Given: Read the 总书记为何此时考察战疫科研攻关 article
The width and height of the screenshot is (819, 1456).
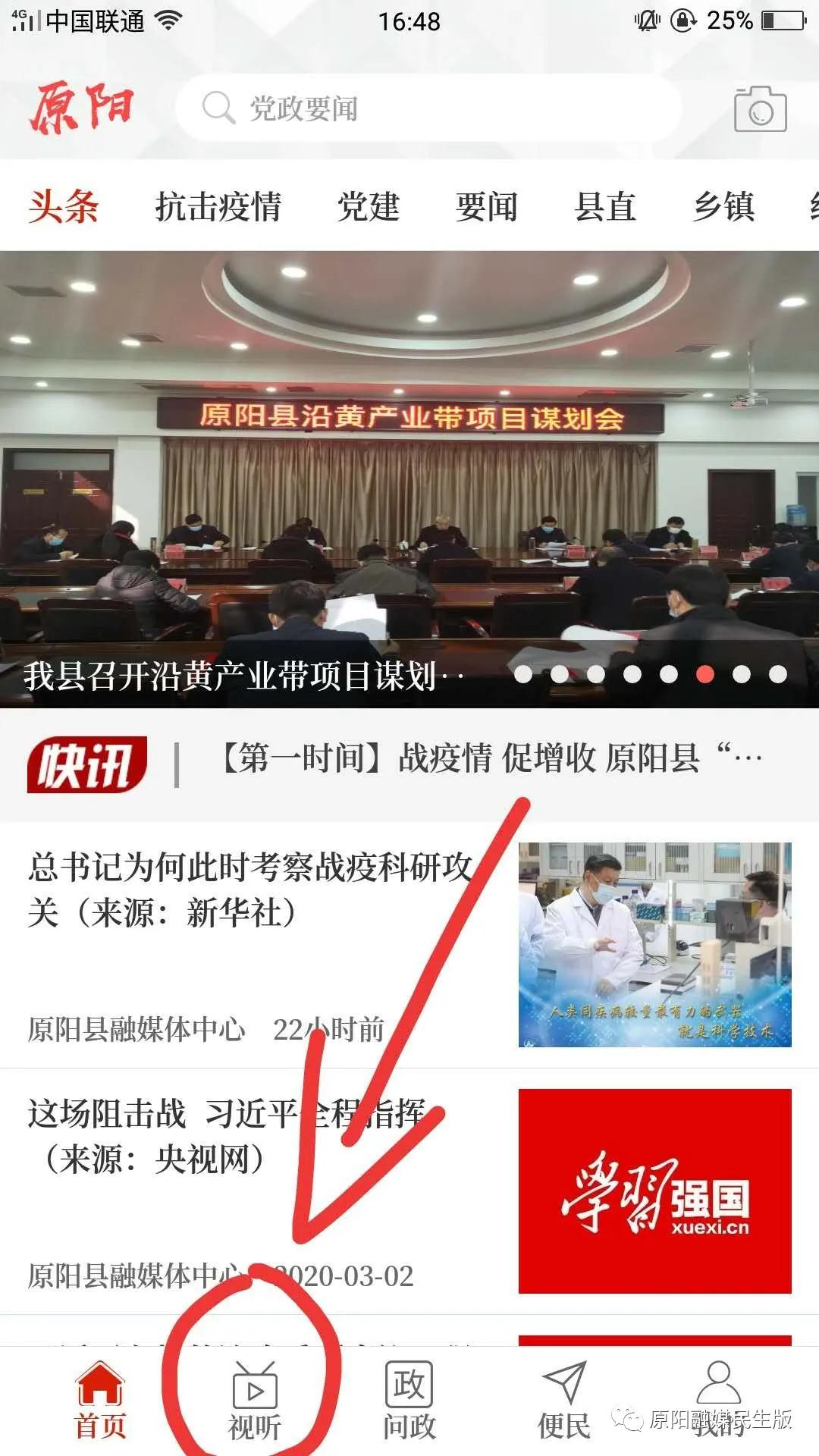Looking at the screenshot, I should 250,889.
